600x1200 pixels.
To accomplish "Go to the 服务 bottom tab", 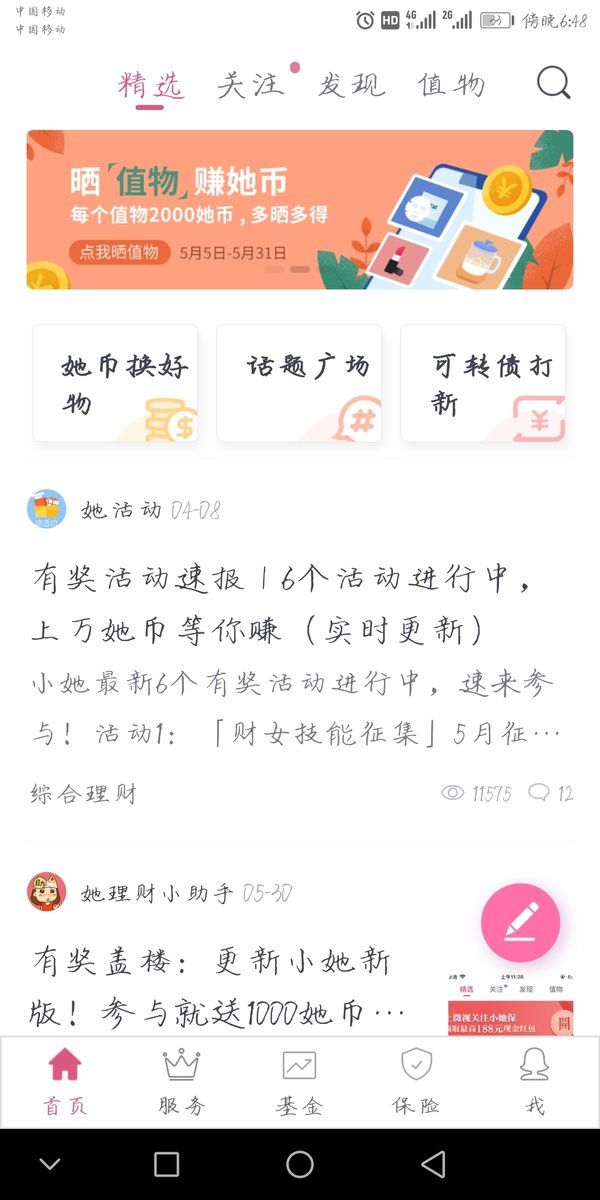I will tap(182, 1082).
